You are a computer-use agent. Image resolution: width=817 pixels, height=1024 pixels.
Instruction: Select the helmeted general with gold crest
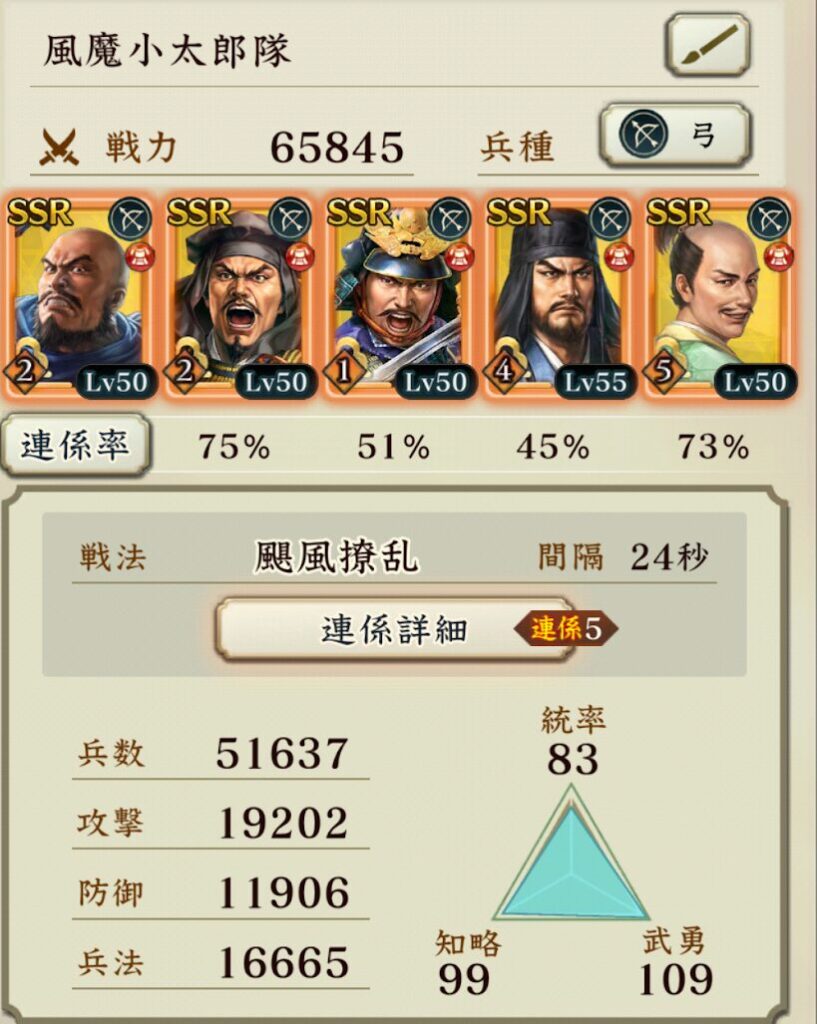tap(398, 297)
